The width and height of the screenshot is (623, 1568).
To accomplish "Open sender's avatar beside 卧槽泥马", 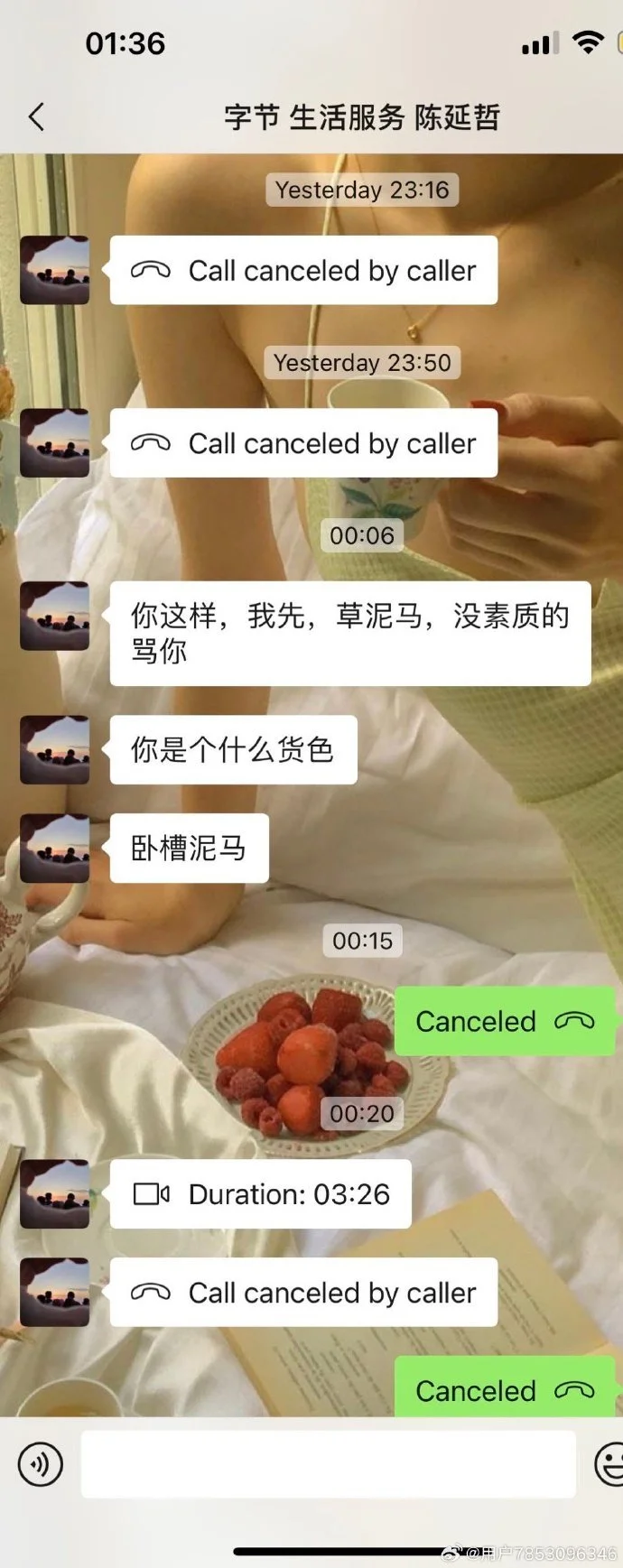I will point(55,848).
